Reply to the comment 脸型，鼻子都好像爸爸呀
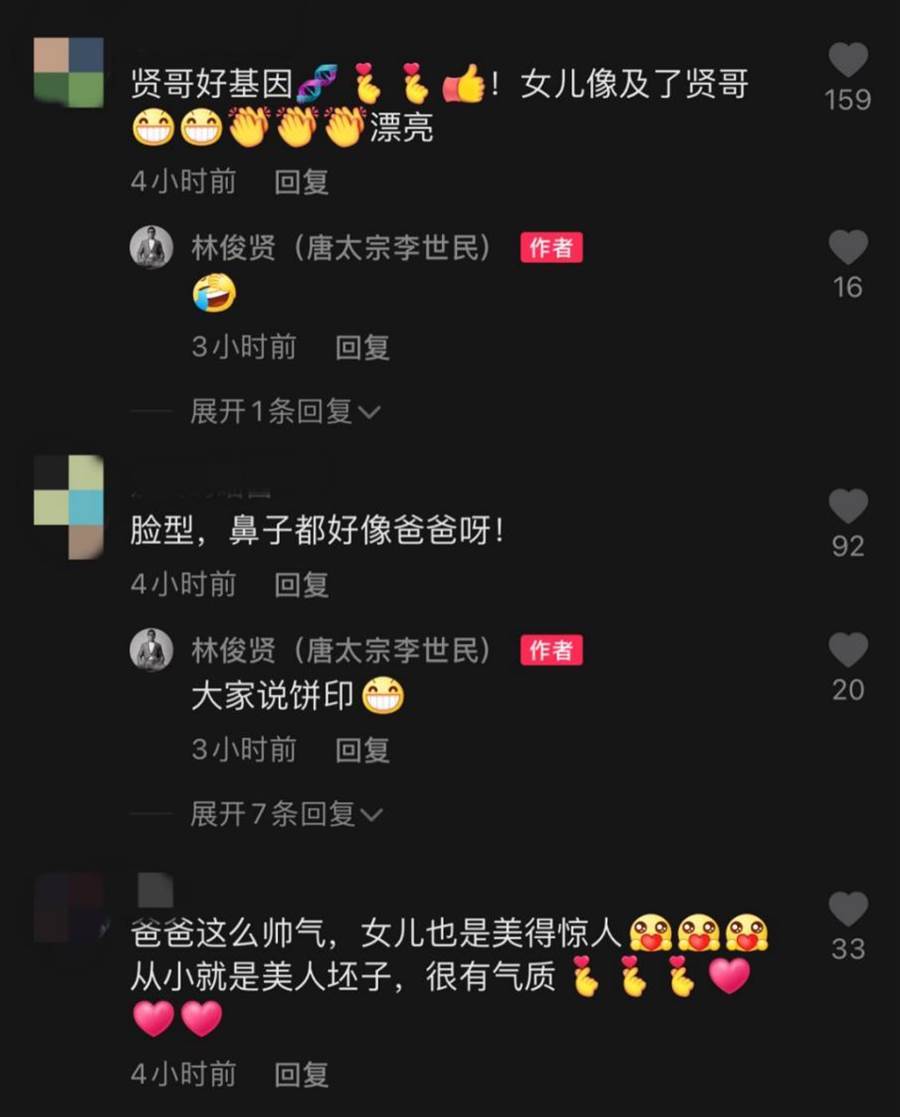 [301, 584]
